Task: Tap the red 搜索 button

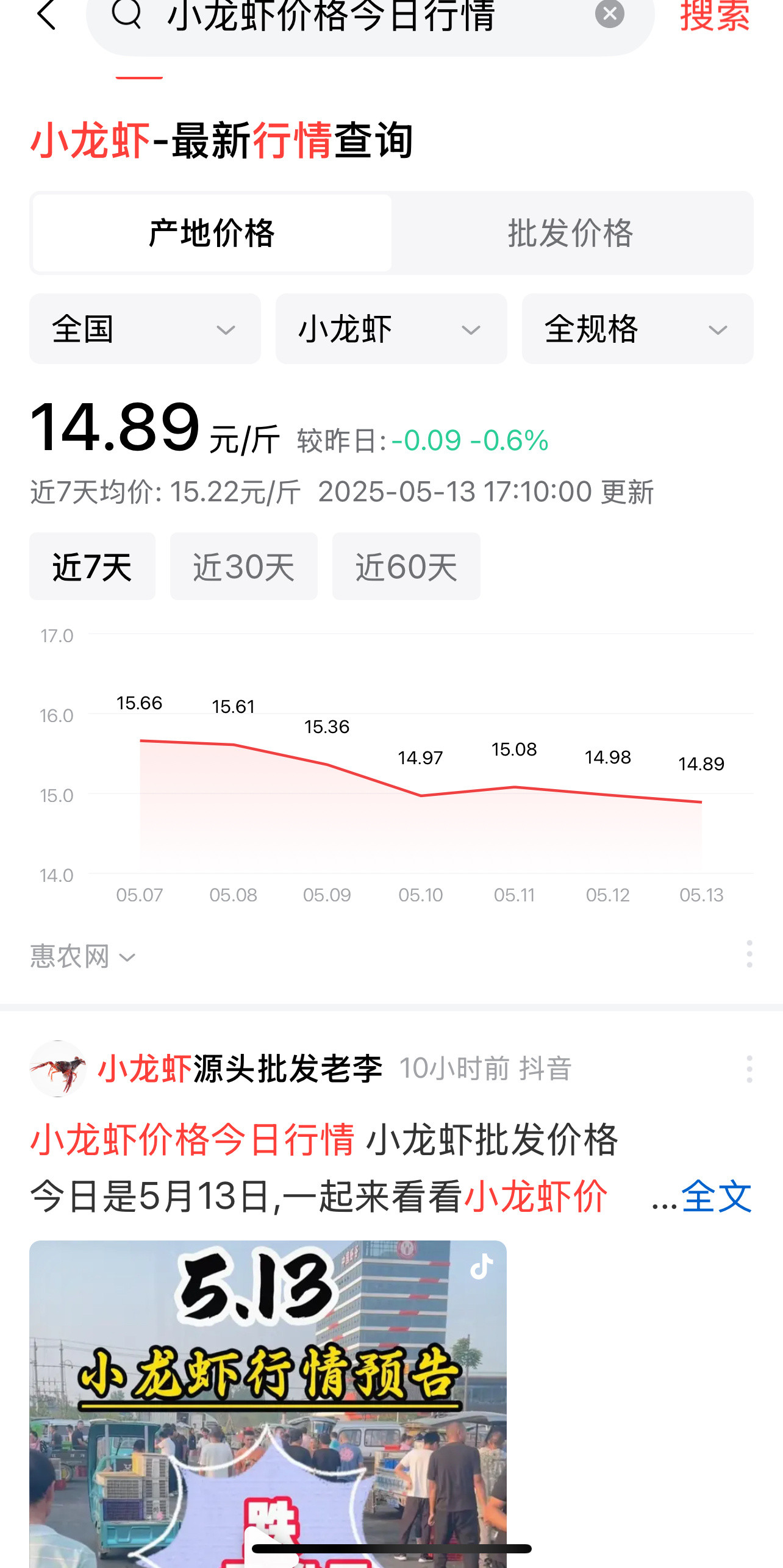Action: [x=715, y=16]
